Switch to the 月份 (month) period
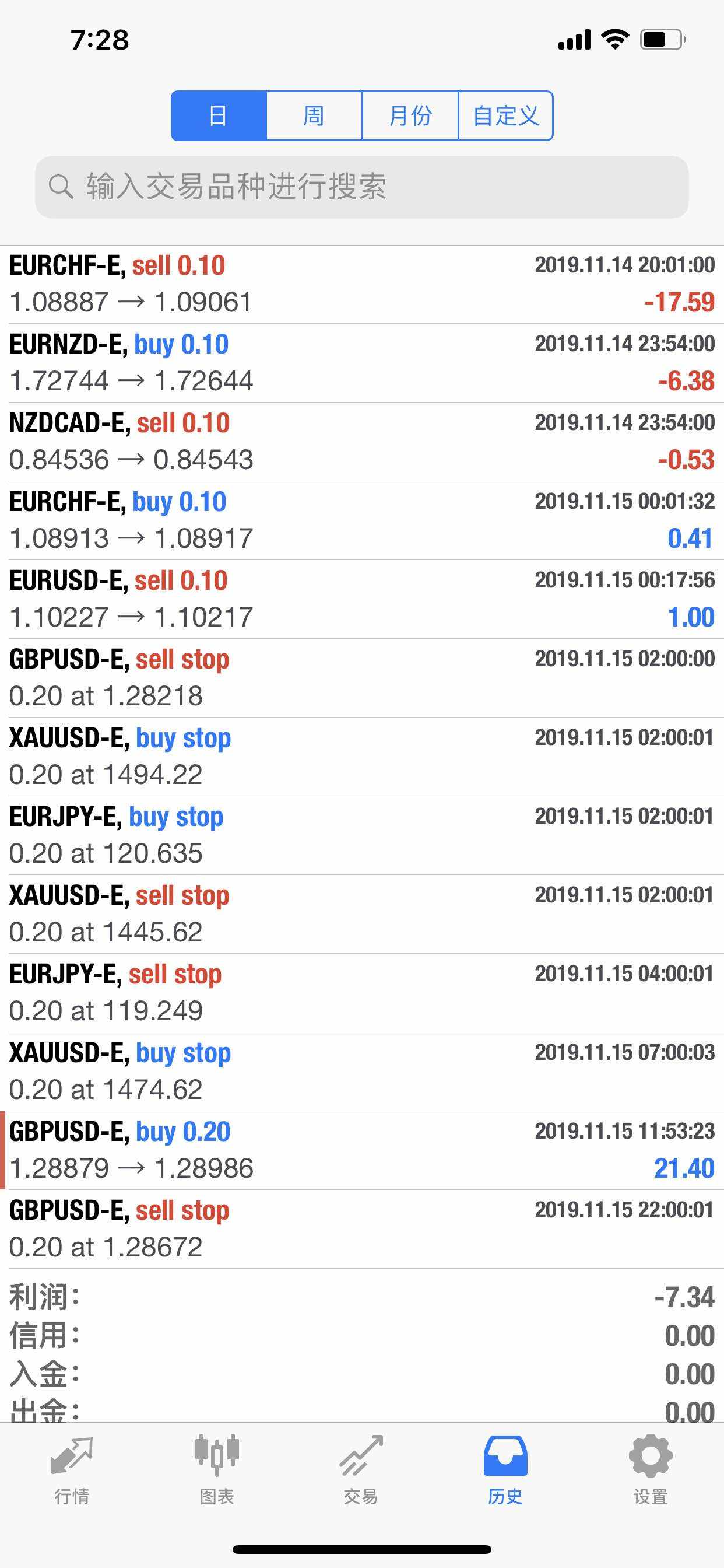The image size is (724, 1568). (410, 116)
